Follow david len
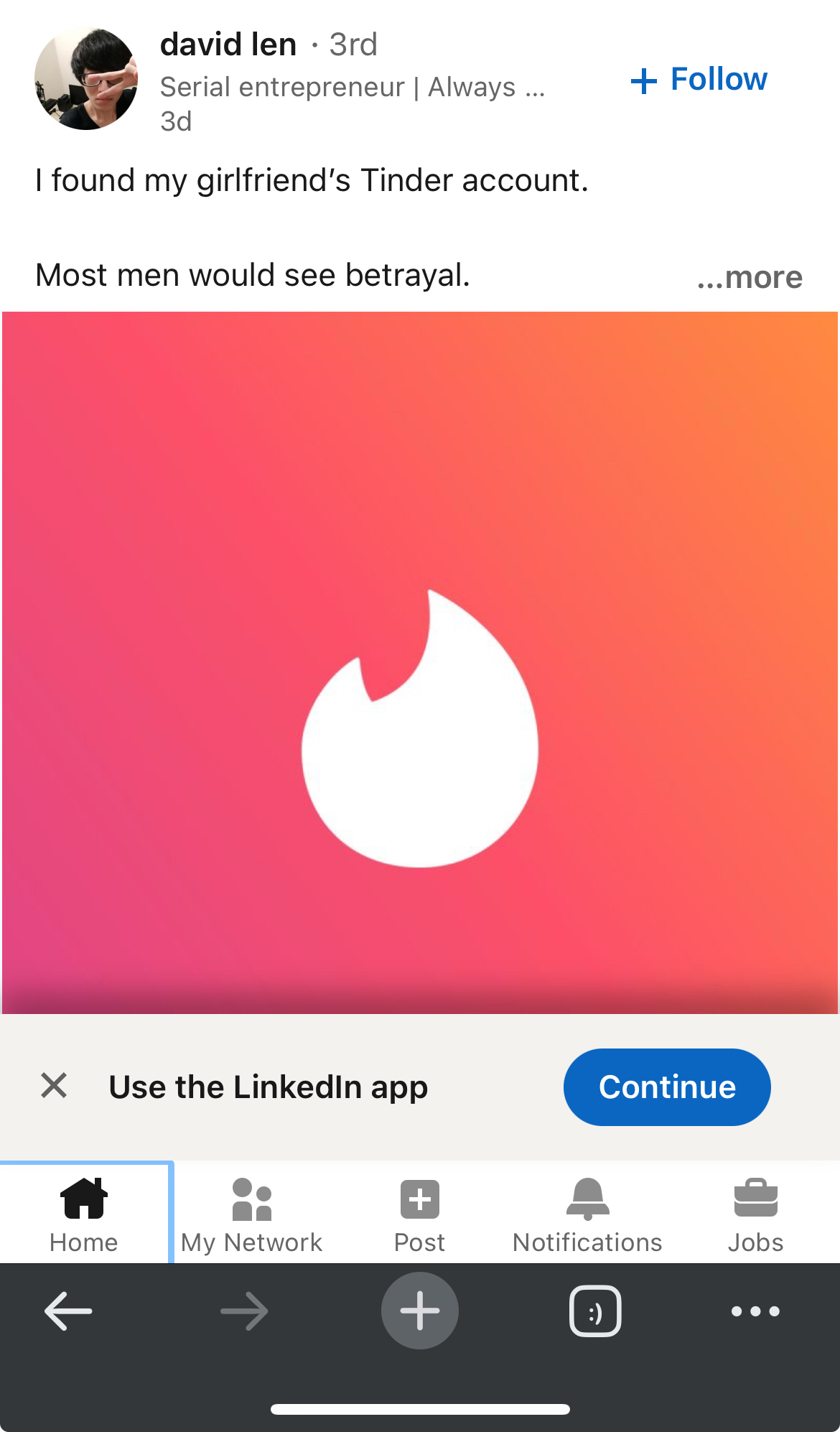 point(699,80)
